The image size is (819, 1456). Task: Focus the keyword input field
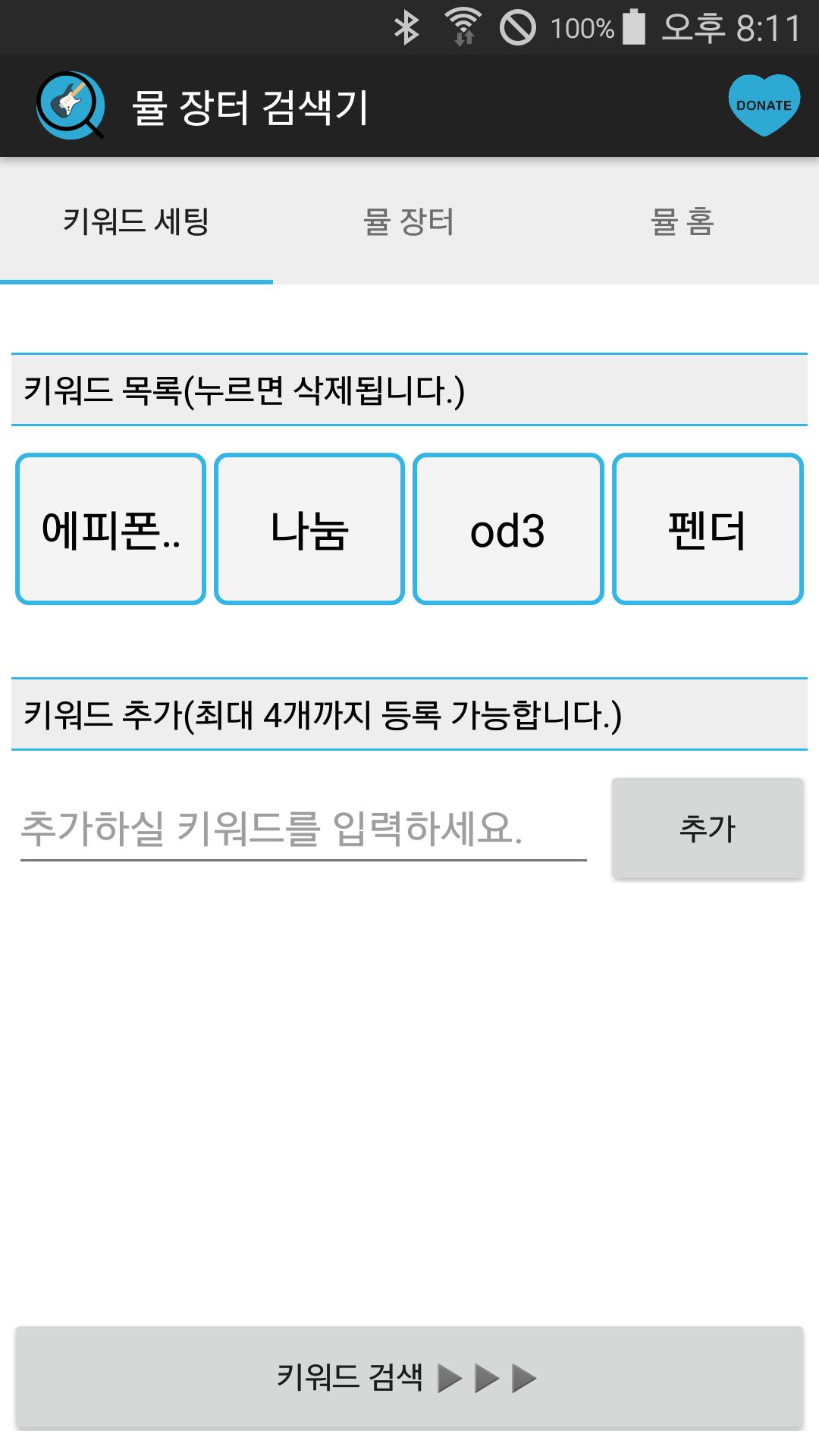tap(303, 828)
